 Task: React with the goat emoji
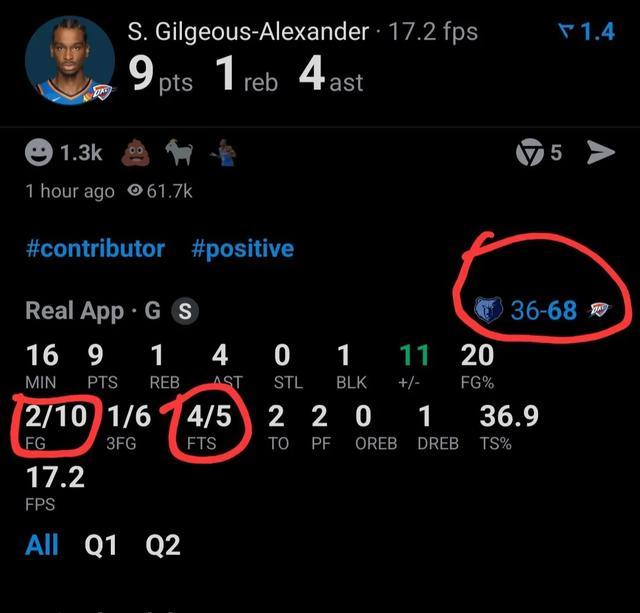(181, 153)
